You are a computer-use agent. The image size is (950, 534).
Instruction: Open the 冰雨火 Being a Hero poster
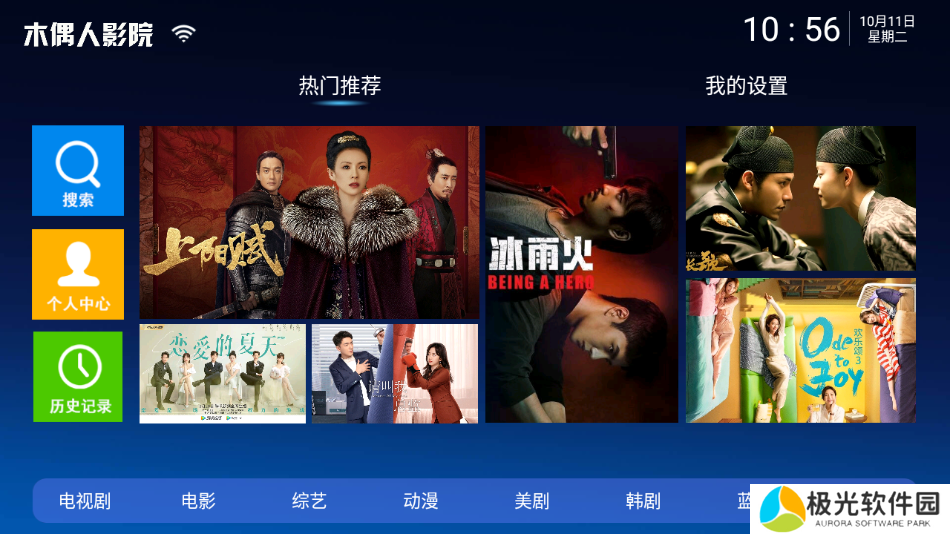coord(581,274)
